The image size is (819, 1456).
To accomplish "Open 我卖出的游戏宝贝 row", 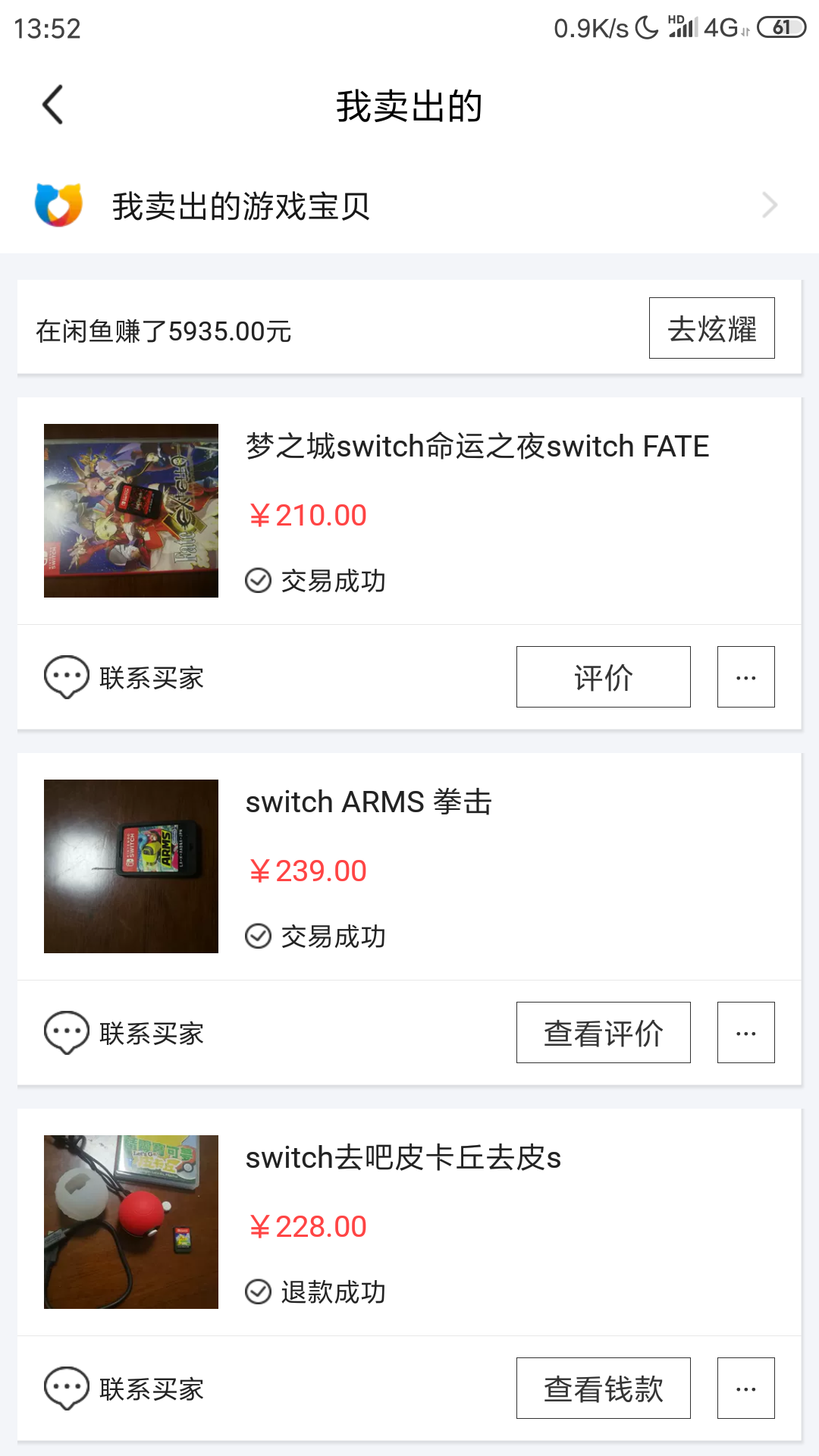I will [409, 206].
